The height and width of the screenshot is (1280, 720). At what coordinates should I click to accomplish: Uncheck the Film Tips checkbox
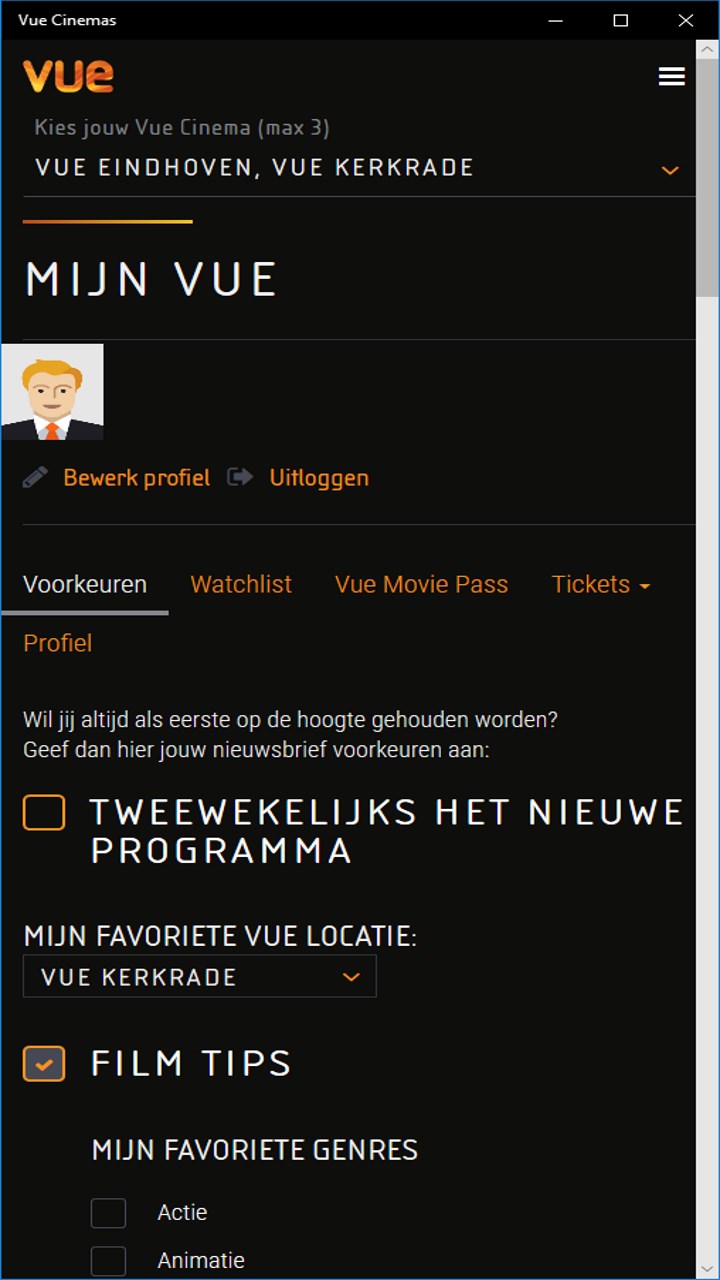44,1064
